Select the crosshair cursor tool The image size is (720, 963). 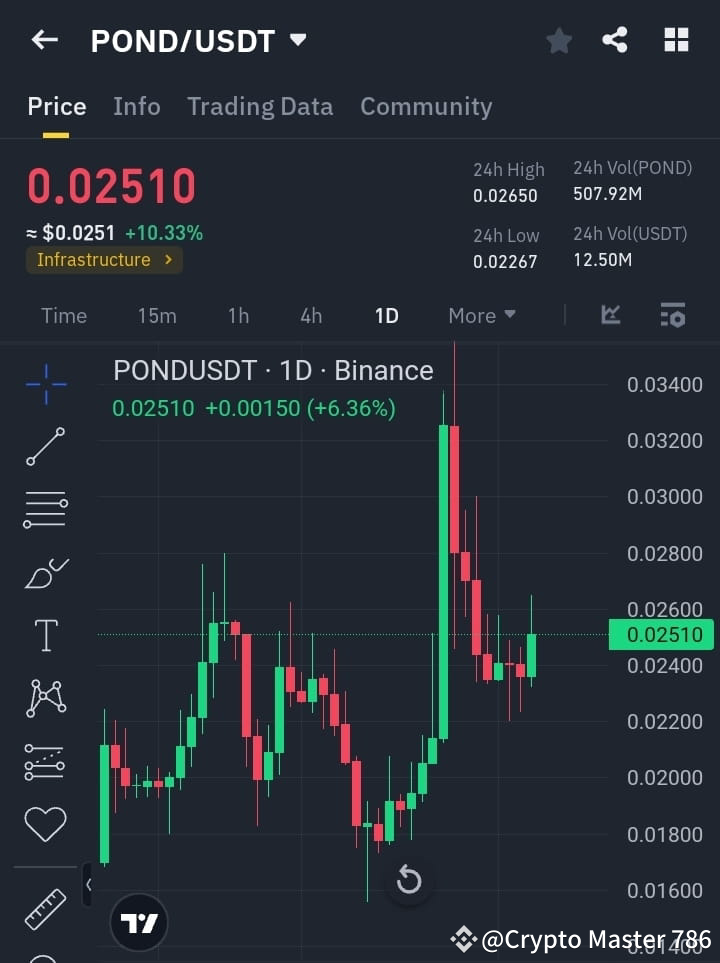pos(45,383)
